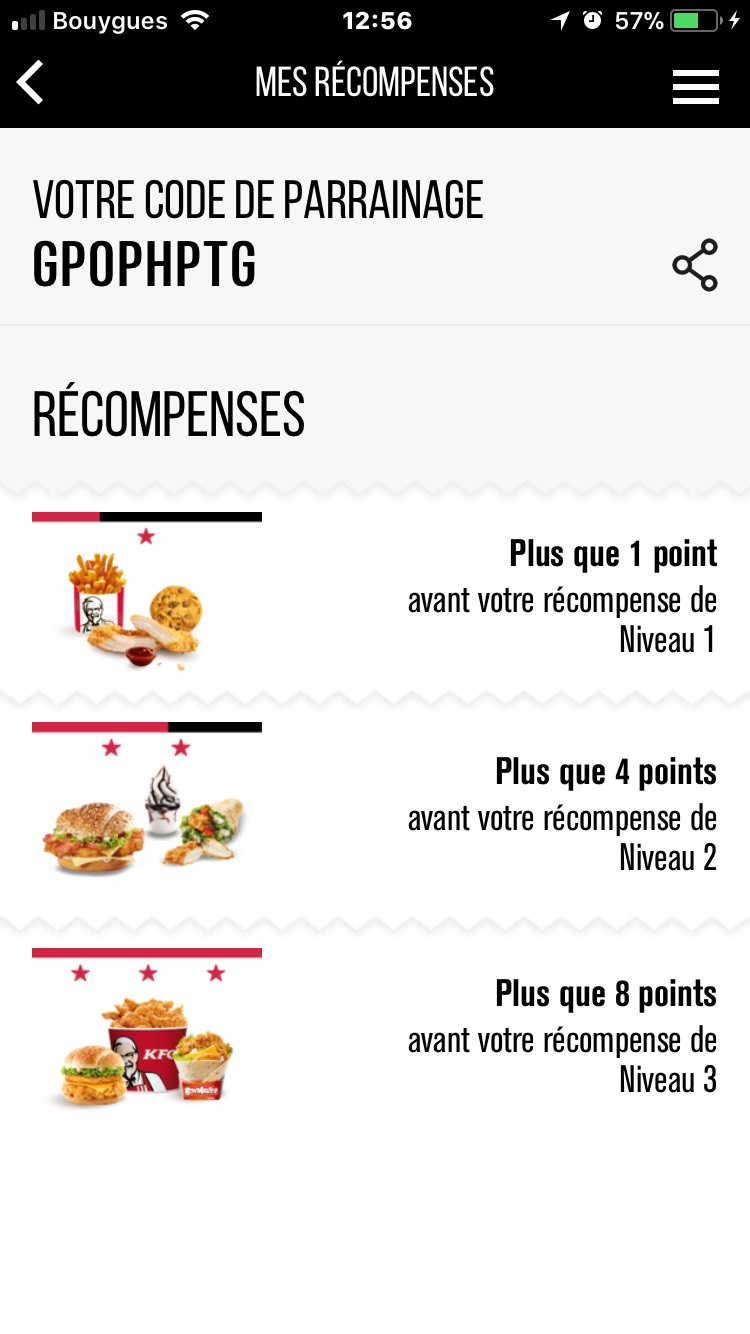Screen dimensions: 750x1334
Task: Open the hamburger menu
Action: click(x=696, y=87)
